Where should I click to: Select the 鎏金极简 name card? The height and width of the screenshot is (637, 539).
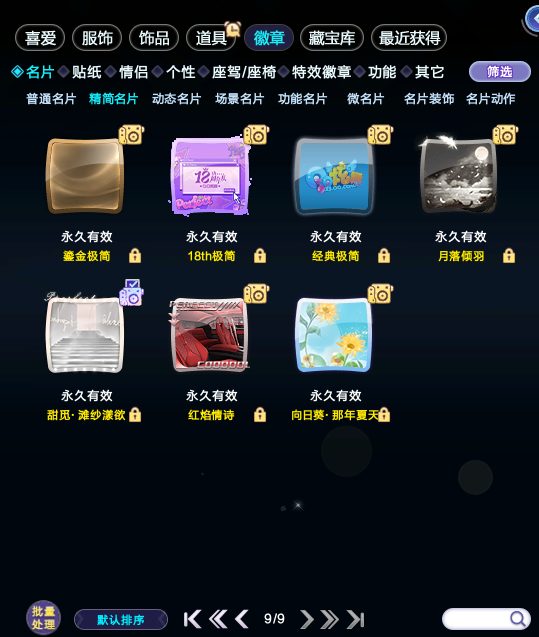[85, 176]
